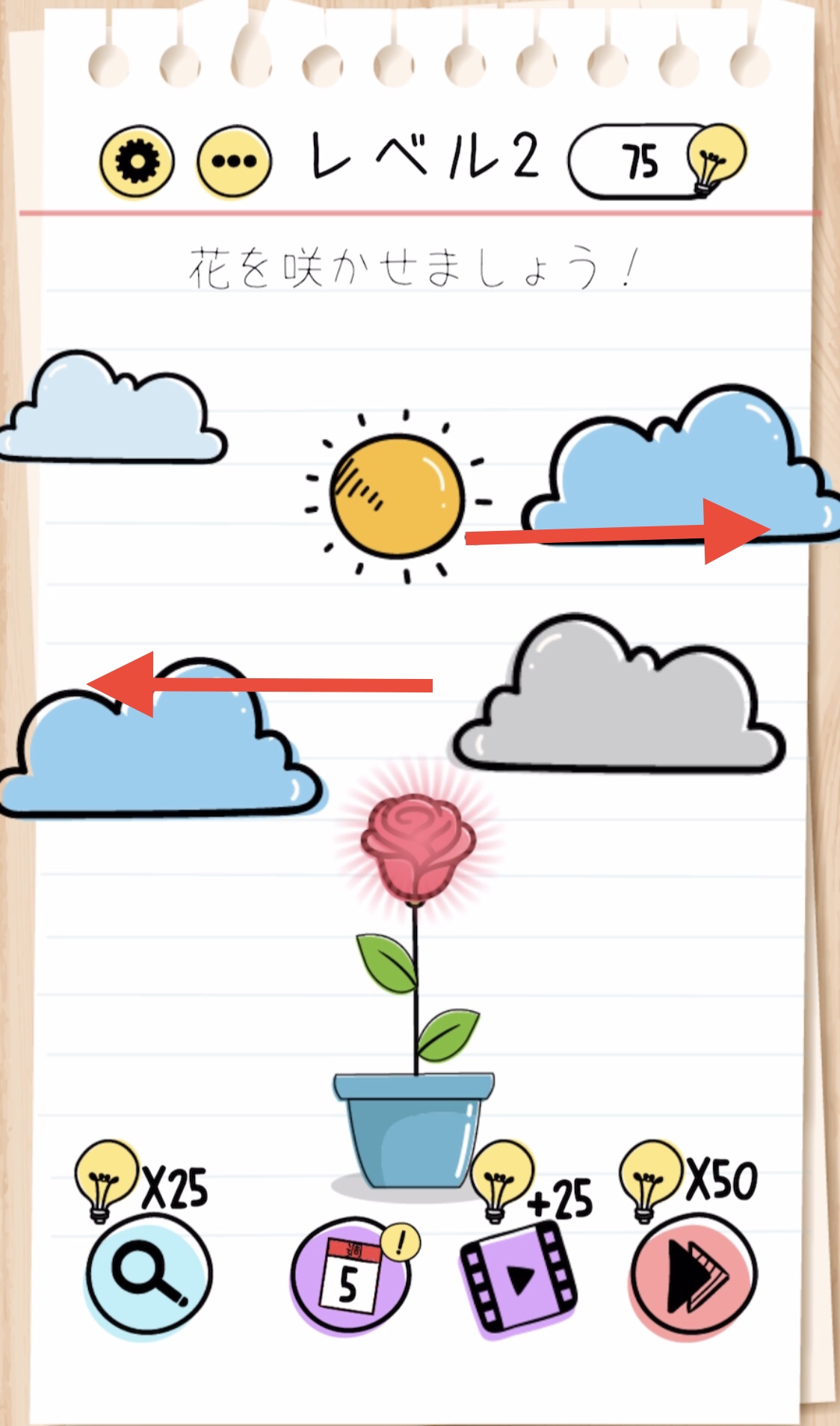Open the three-dots more menu
The image size is (840, 1426).
coord(234,161)
